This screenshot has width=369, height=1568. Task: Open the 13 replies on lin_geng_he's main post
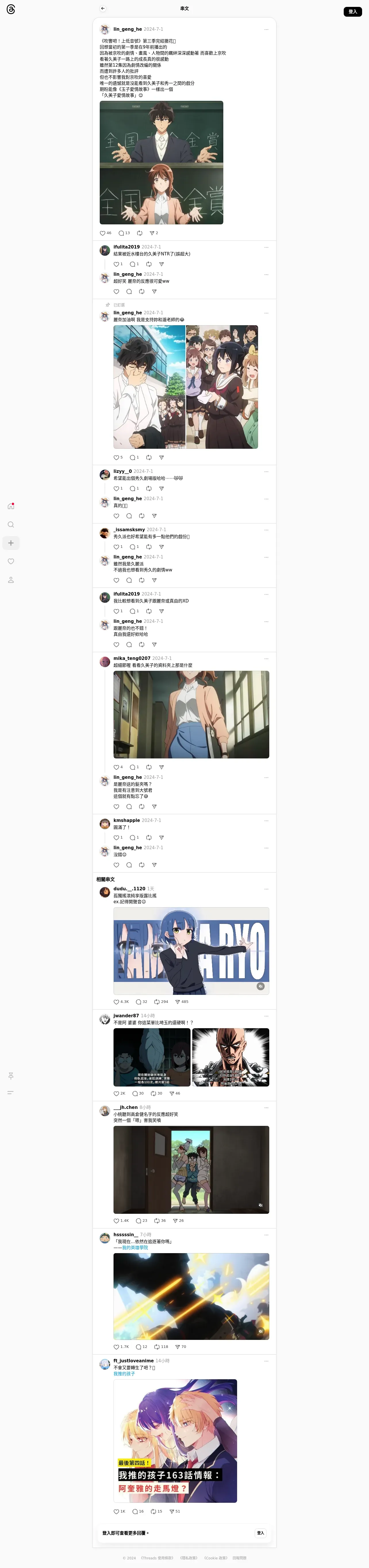pyautogui.click(x=122, y=233)
